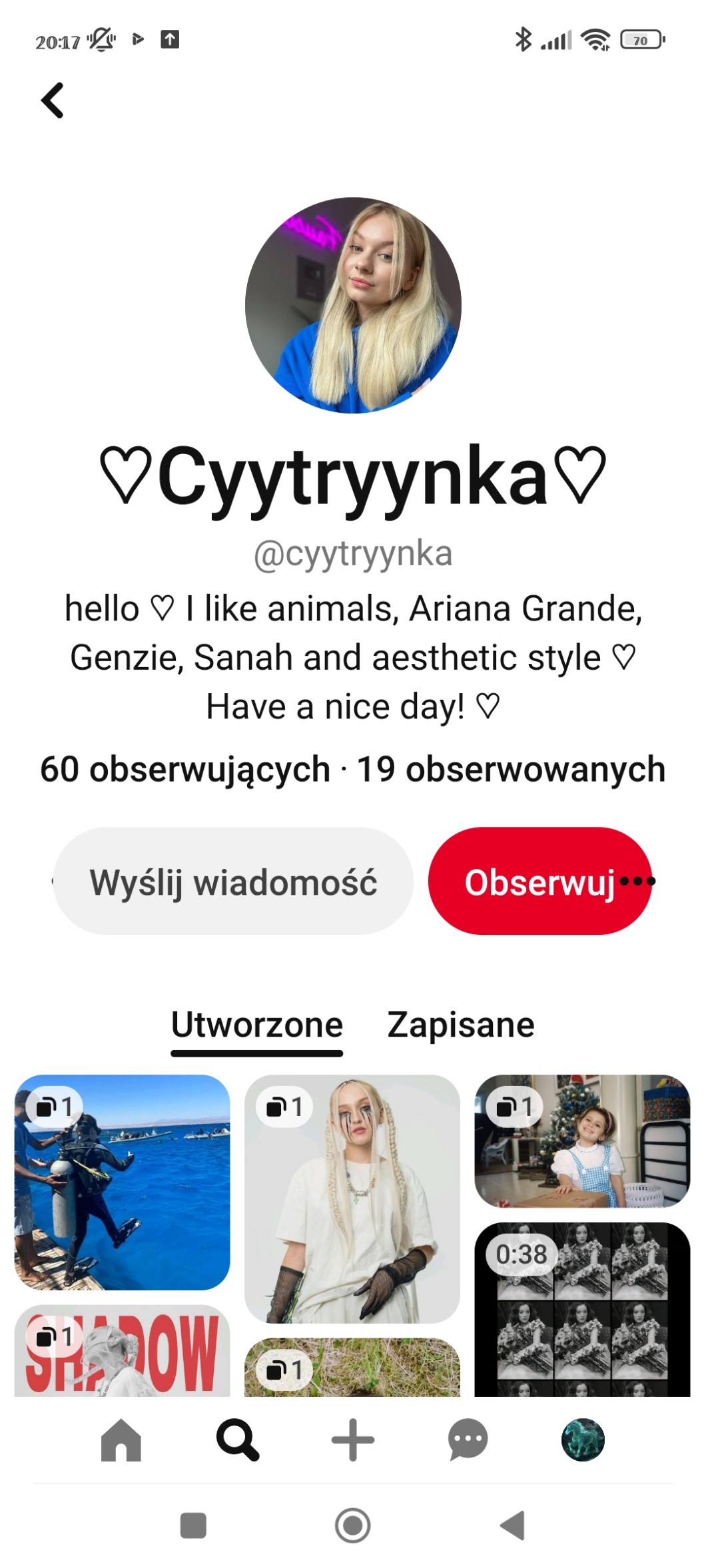Open the three-dot more options menu

click(637, 882)
